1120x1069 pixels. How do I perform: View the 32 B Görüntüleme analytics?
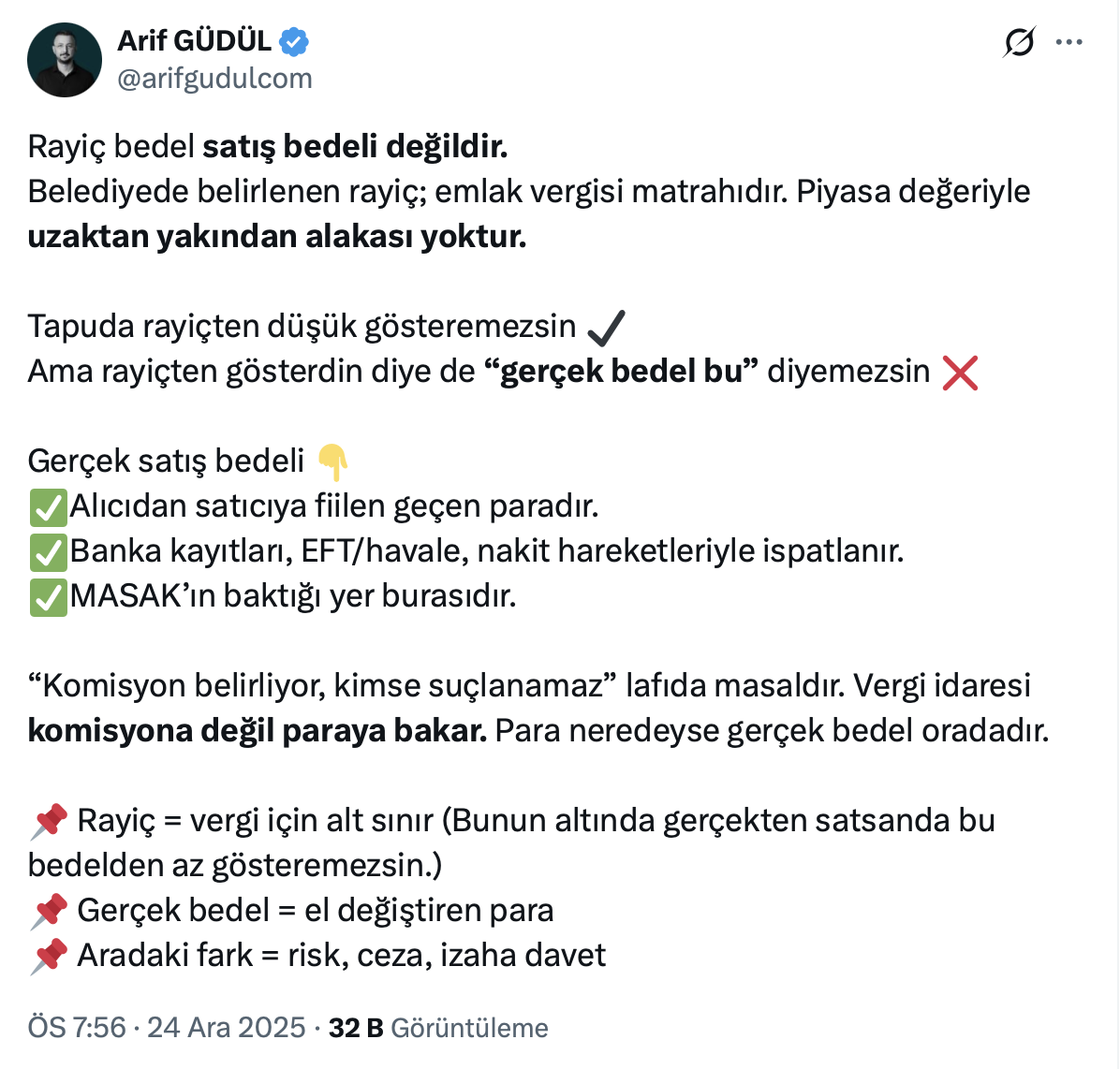438,1027
